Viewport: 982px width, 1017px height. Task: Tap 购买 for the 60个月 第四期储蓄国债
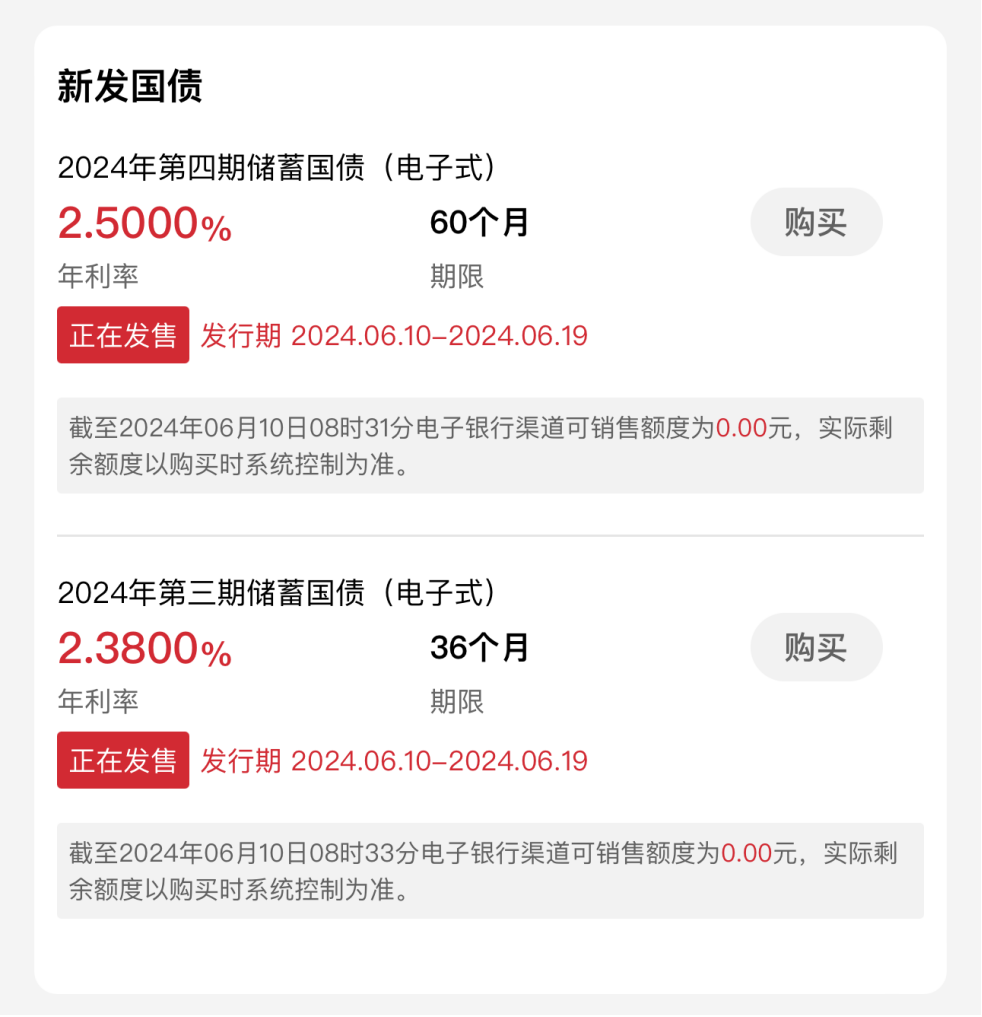pos(816,222)
